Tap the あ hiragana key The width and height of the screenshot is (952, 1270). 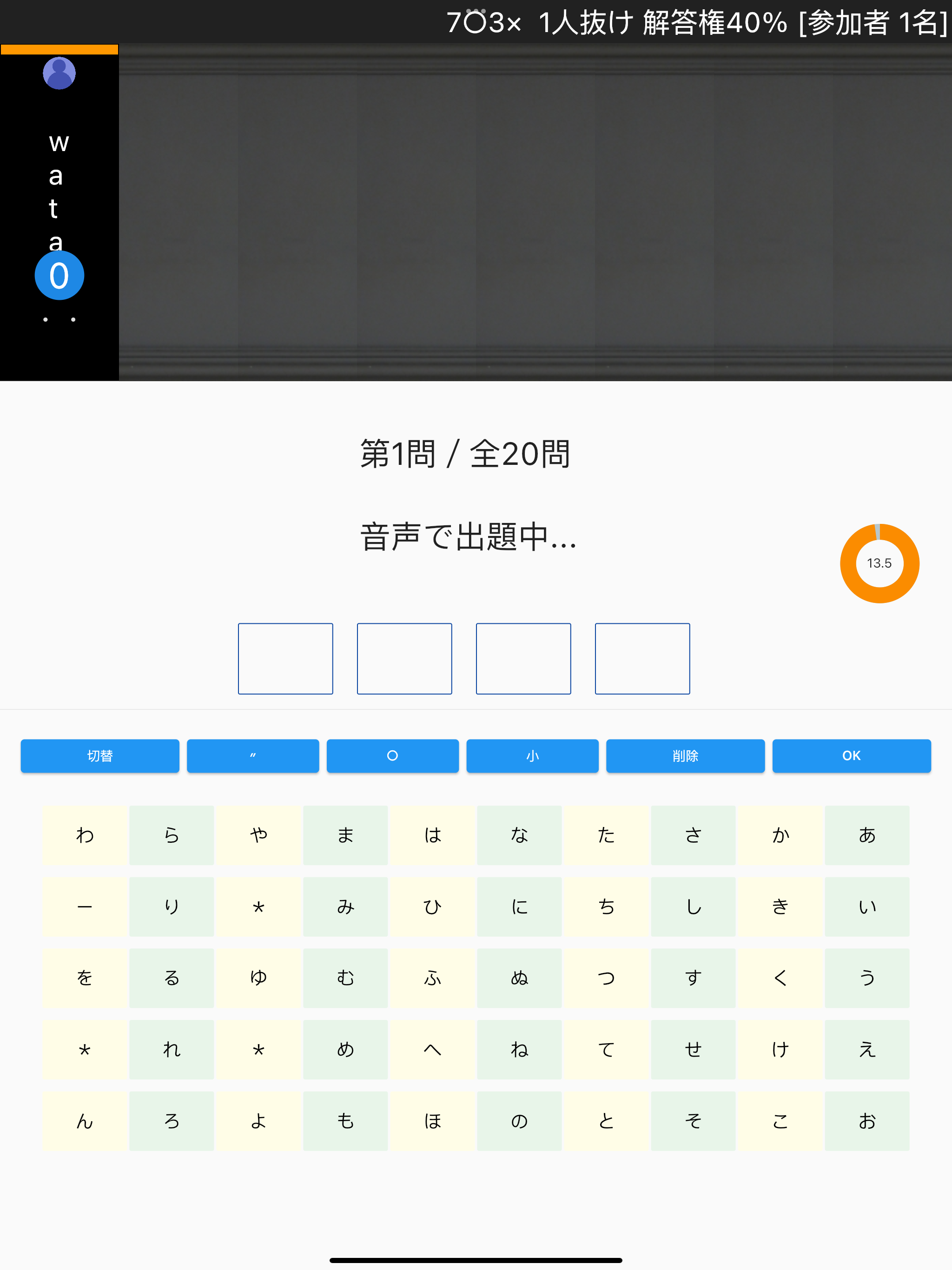pos(867,835)
